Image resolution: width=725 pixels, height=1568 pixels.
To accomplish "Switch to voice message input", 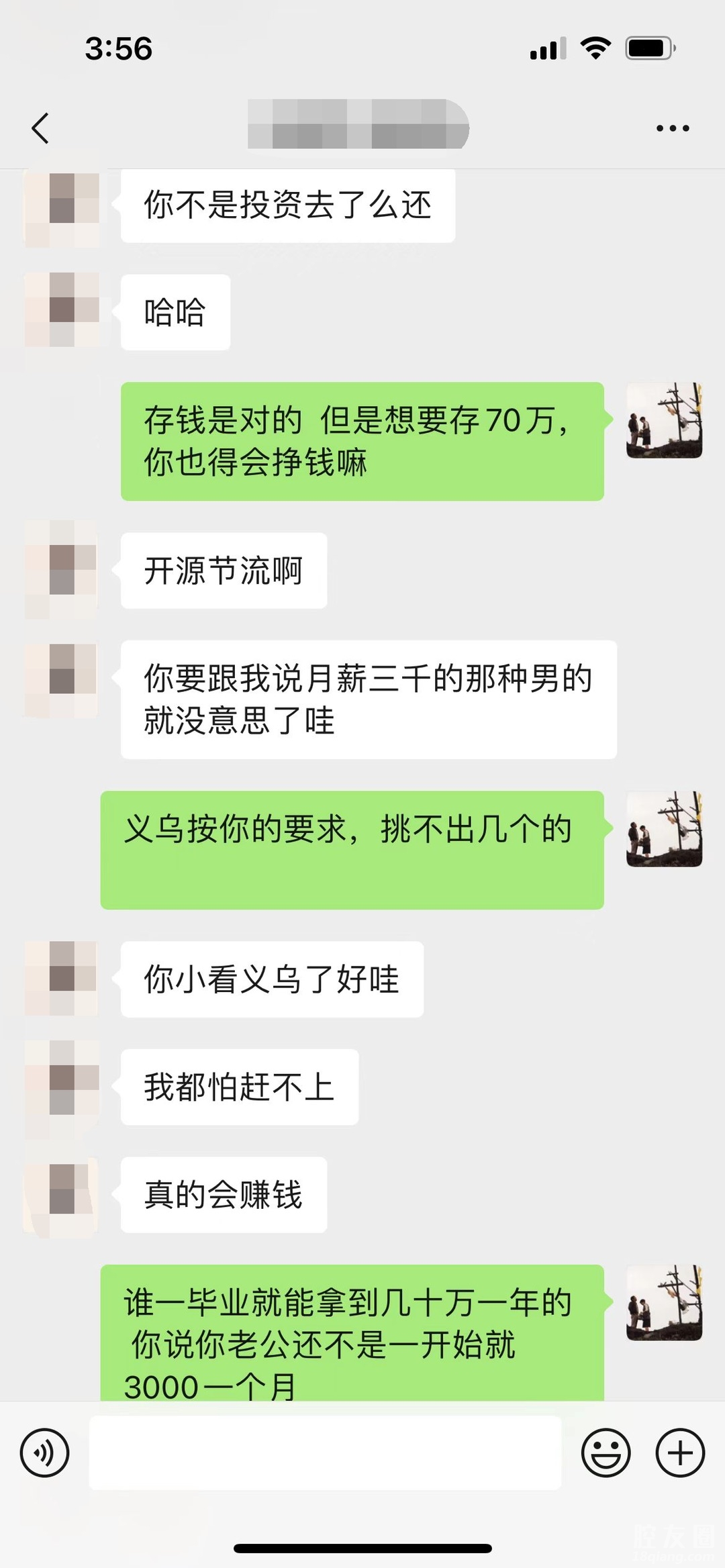I will tap(45, 1453).
